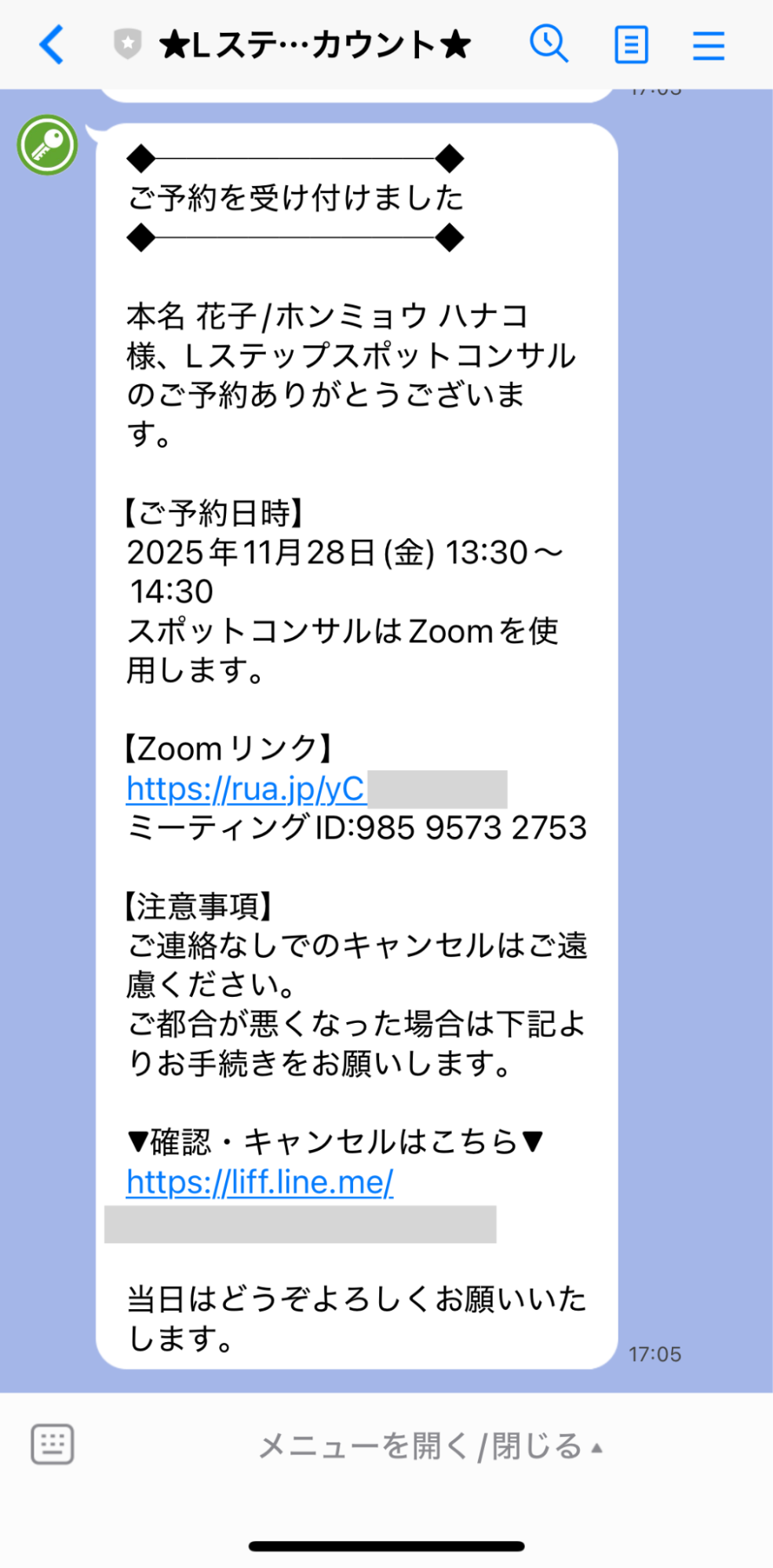Open the rua.jp Zoom link

tap(246, 789)
